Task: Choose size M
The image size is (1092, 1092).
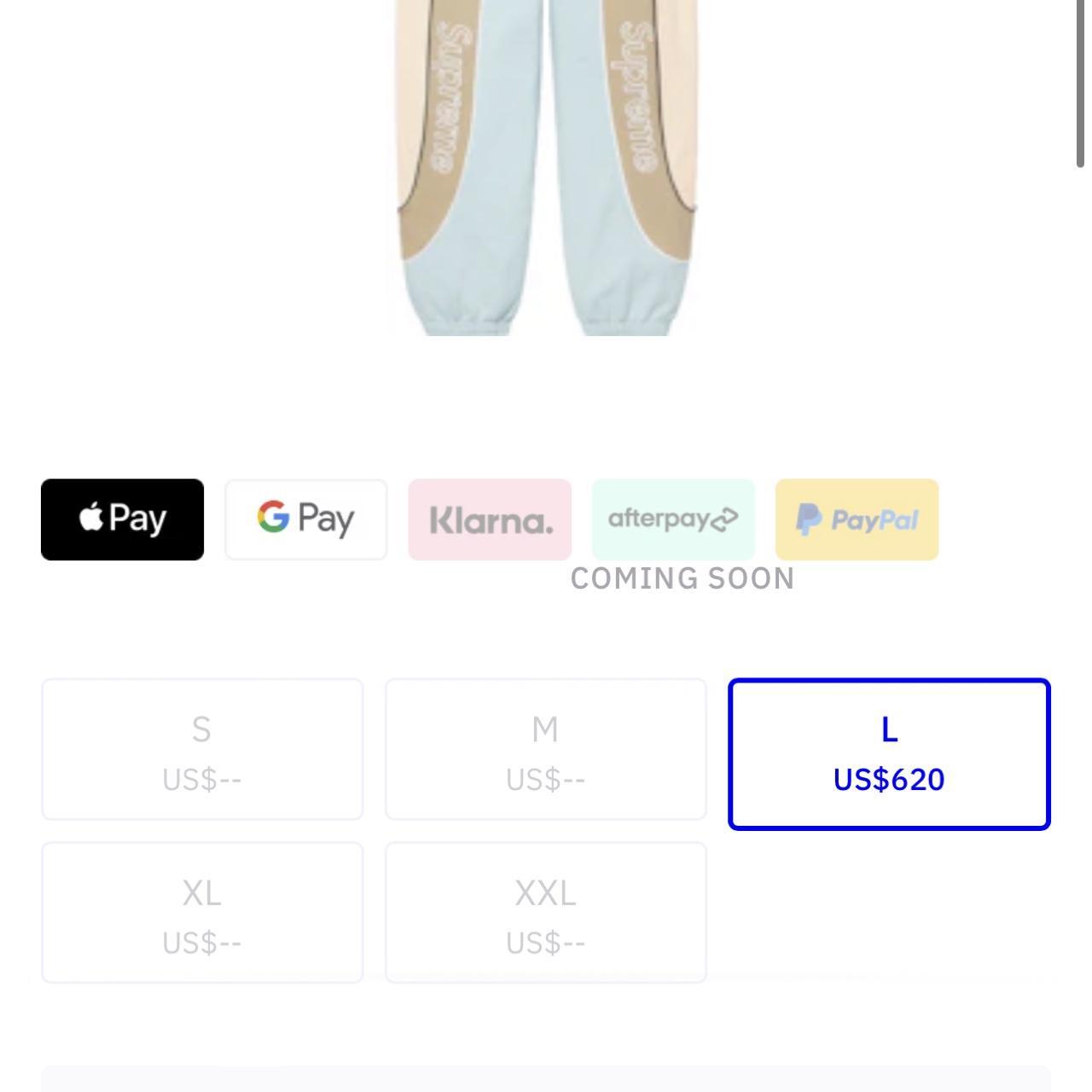Action: [546, 750]
